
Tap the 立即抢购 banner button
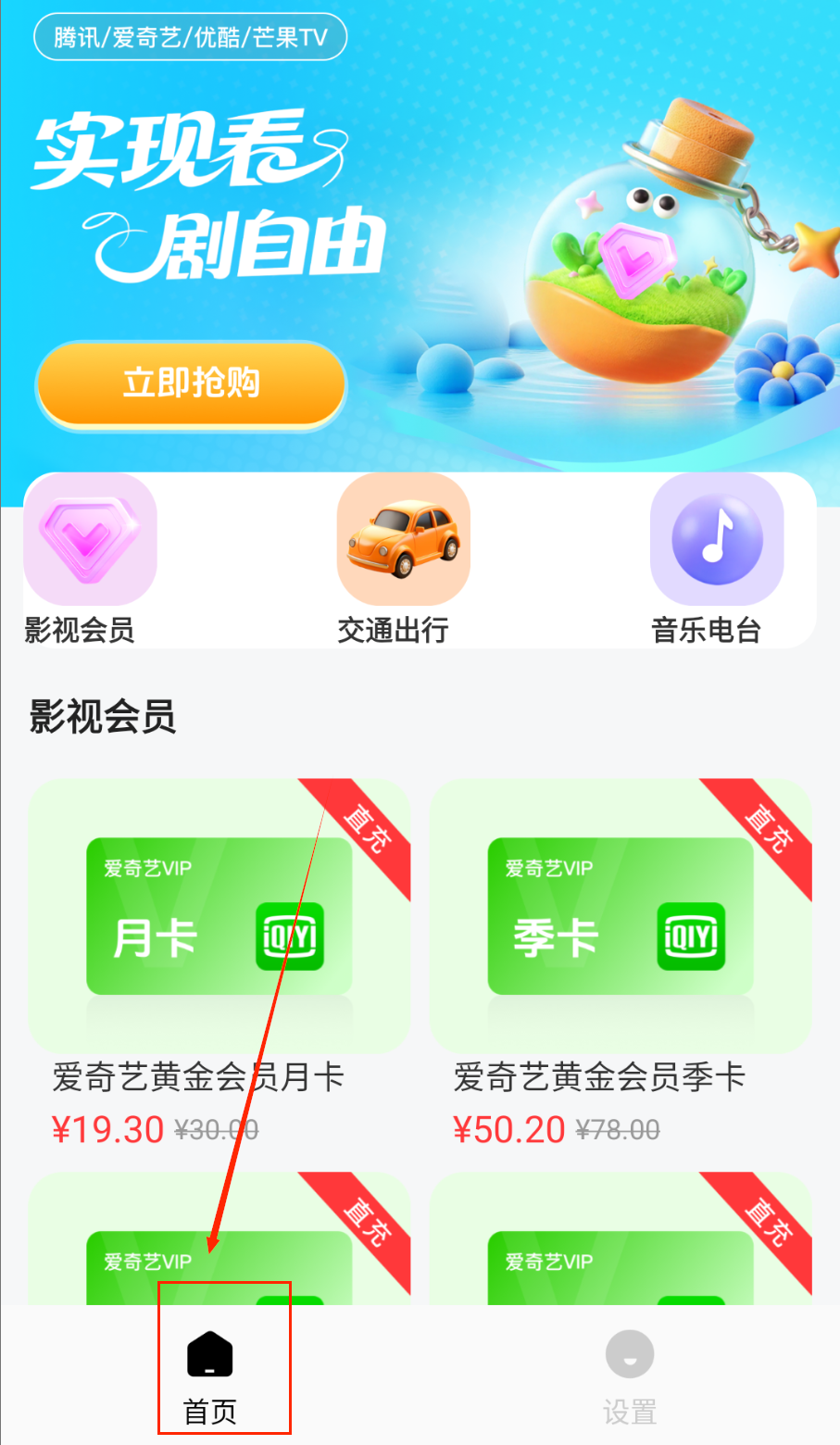(x=191, y=383)
